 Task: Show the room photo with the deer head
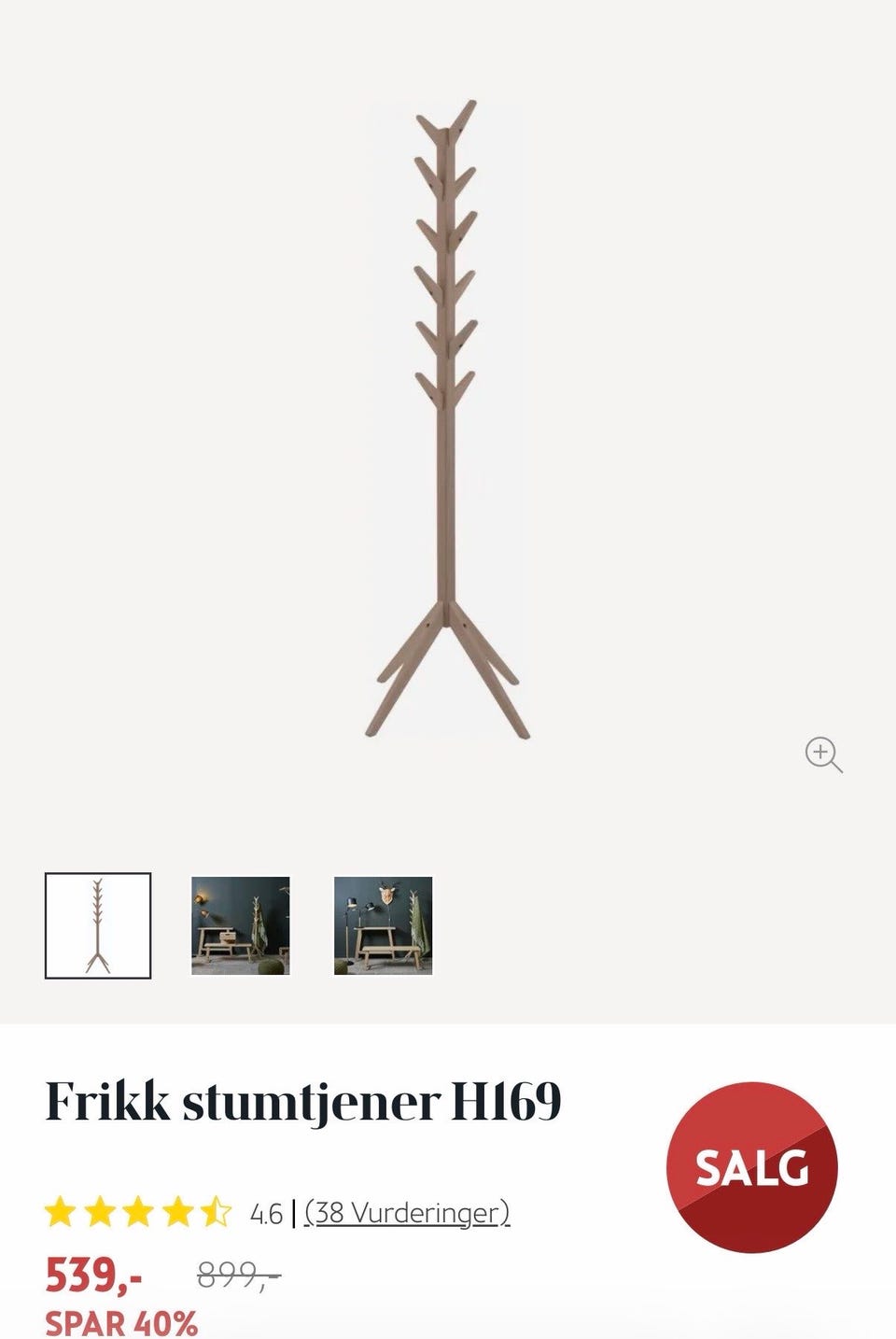click(384, 925)
